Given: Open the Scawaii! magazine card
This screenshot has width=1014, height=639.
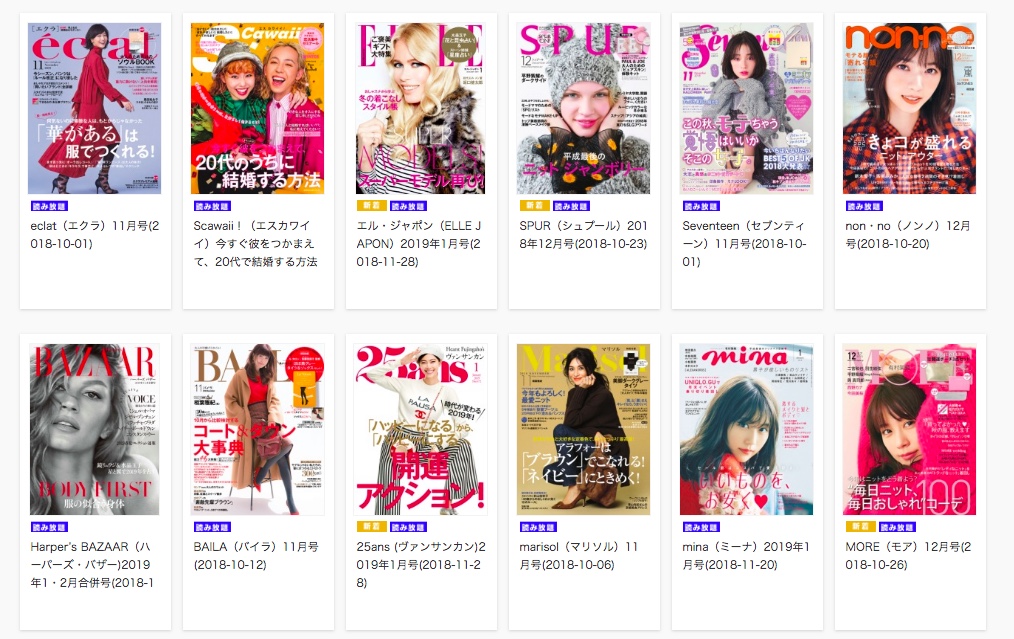Looking at the screenshot, I should [257, 108].
